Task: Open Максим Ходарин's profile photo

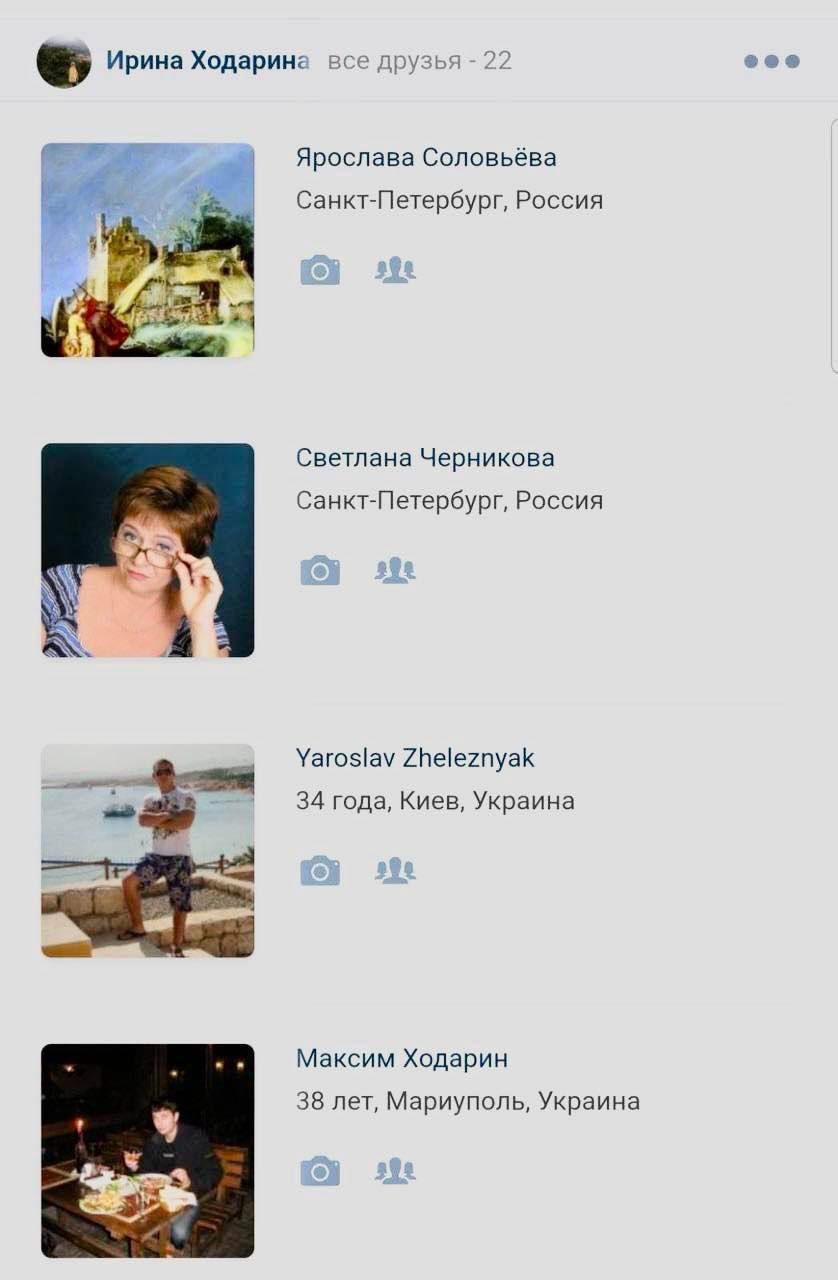Action: pos(147,1151)
